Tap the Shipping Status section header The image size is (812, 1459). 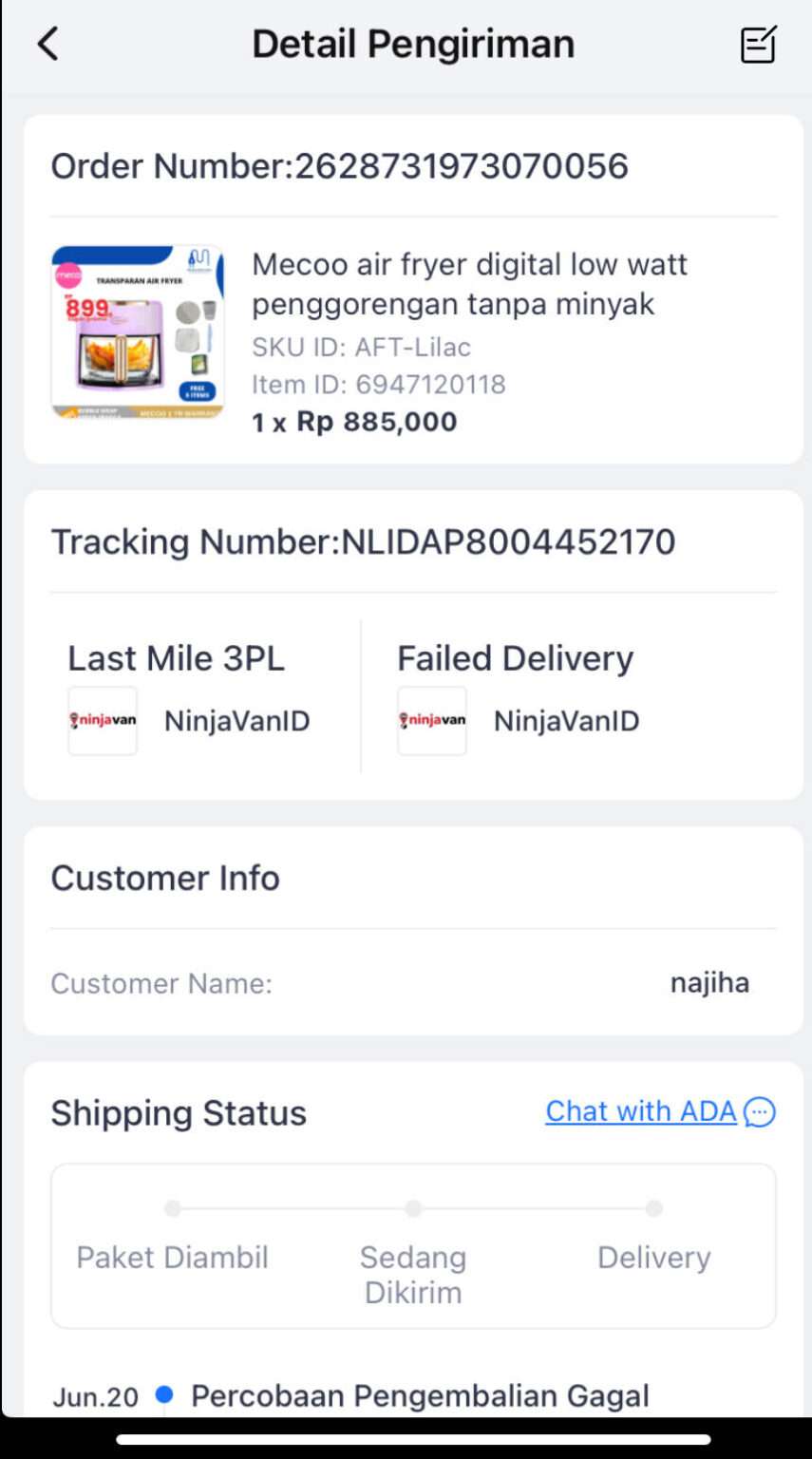coord(178,1113)
